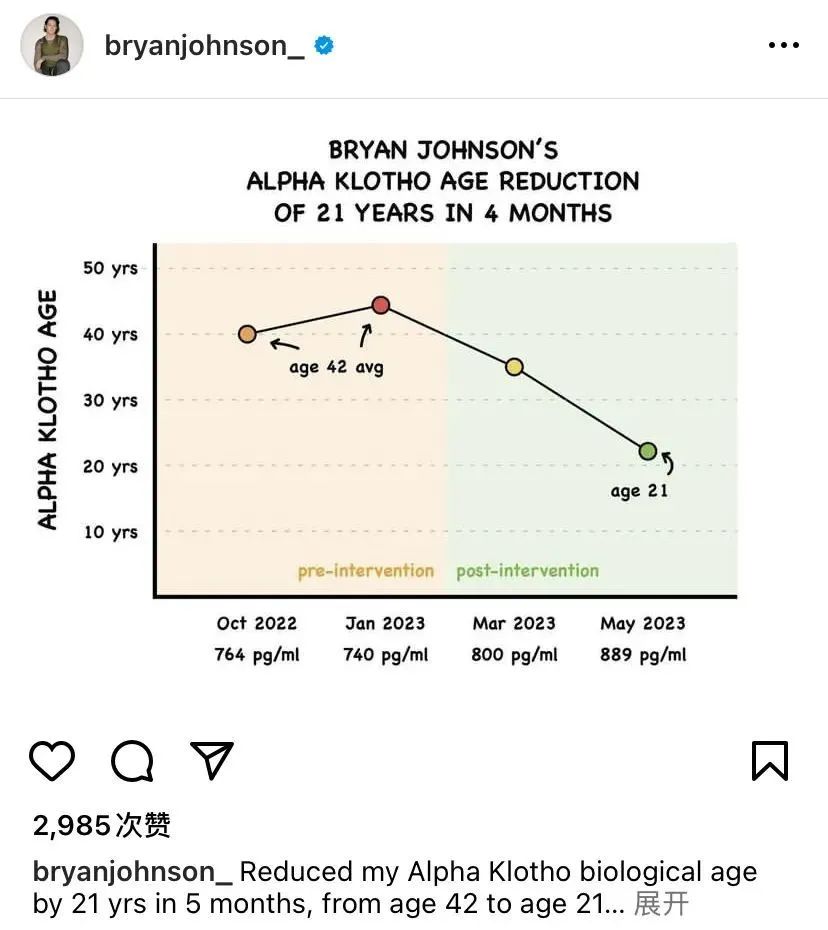Screen dimensions: 828x930
Task: Open the post's three-dot options menu
Action: click(x=784, y=46)
